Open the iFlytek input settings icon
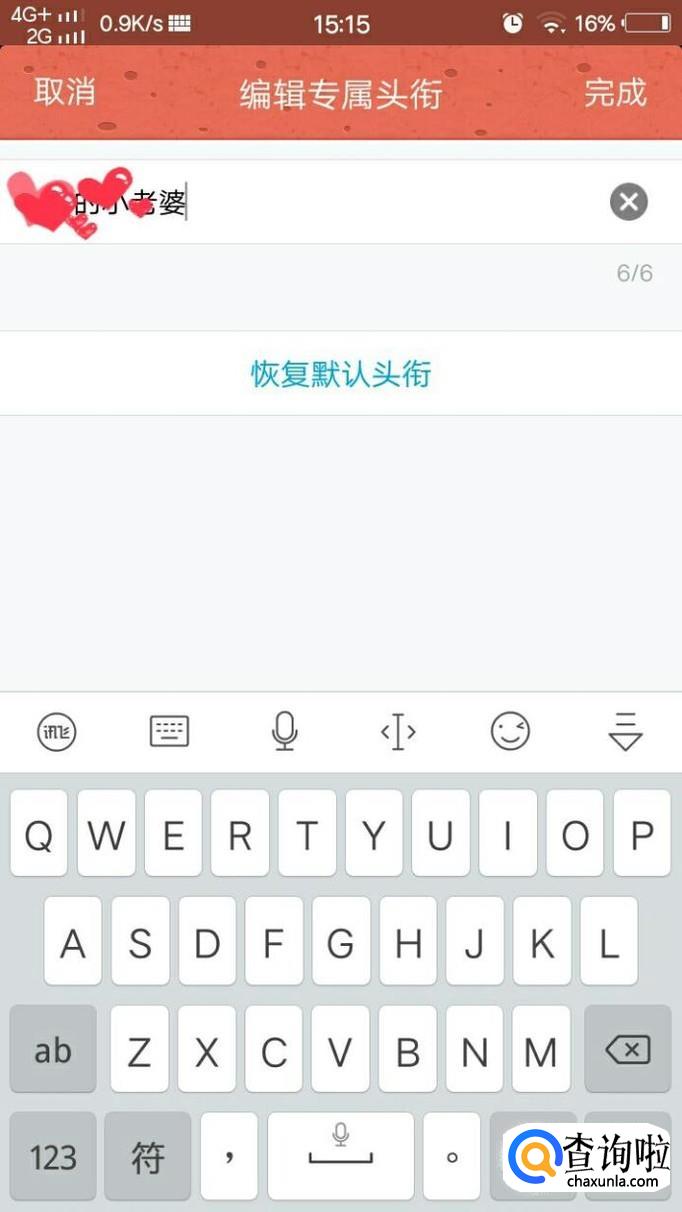 point(57,732)
